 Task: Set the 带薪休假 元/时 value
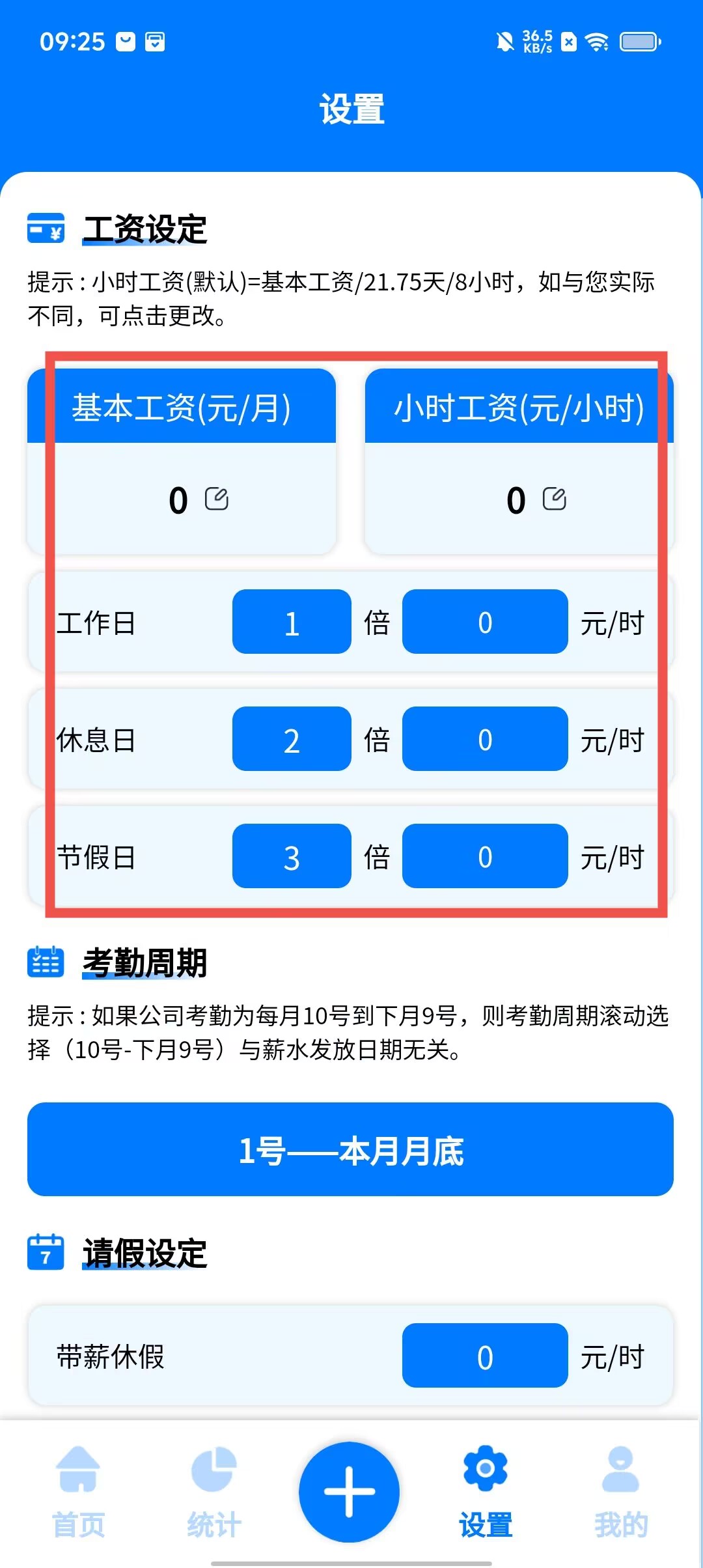click(x=485, y=1357)
